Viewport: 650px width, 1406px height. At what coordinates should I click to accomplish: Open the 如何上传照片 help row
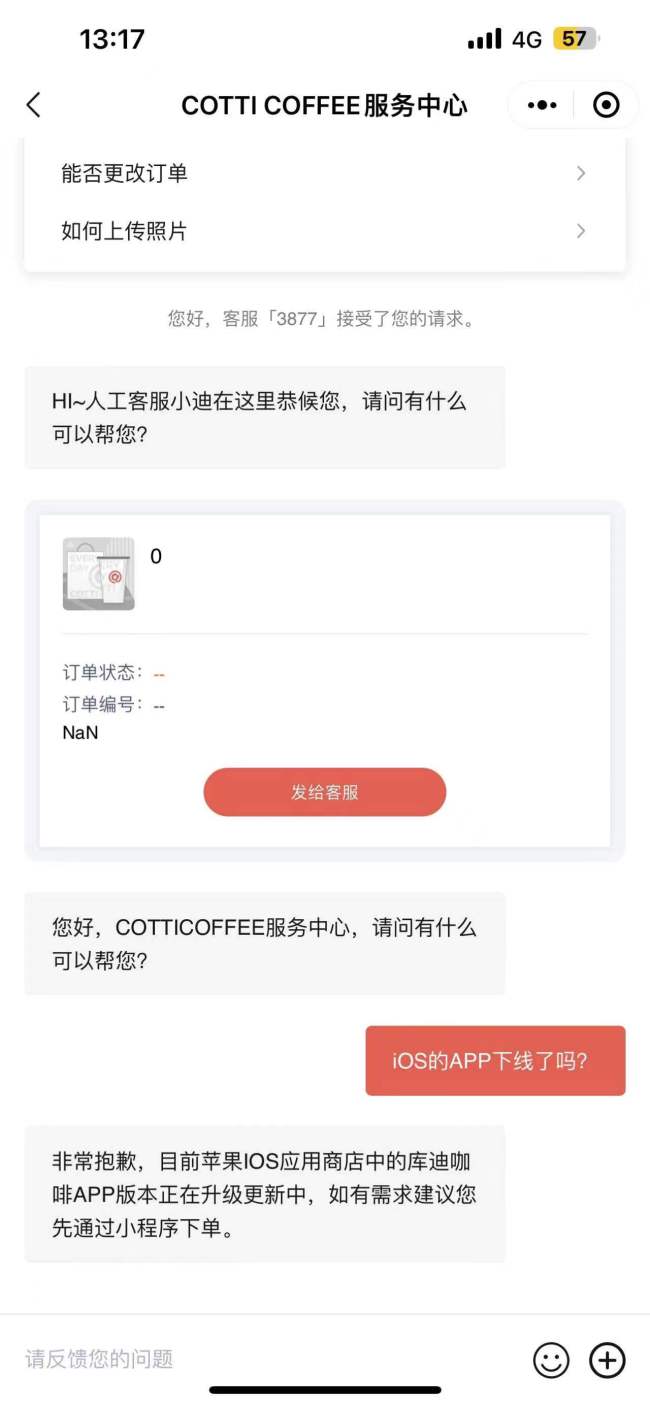click(324, 231)
